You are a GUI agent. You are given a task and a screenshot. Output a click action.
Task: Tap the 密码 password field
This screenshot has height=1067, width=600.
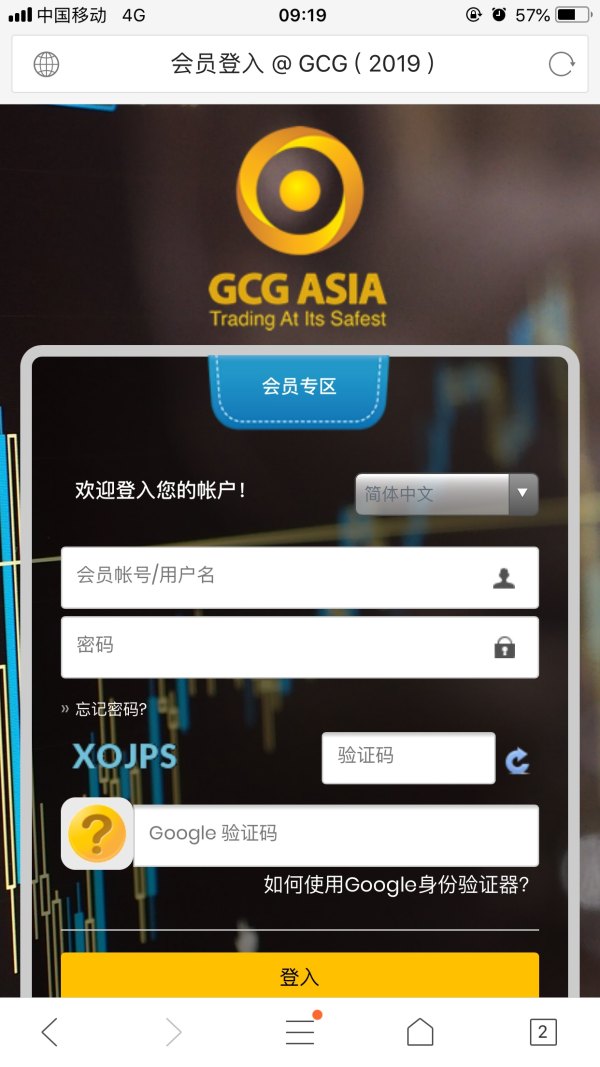pyautogui.click(x=280, y=647)
